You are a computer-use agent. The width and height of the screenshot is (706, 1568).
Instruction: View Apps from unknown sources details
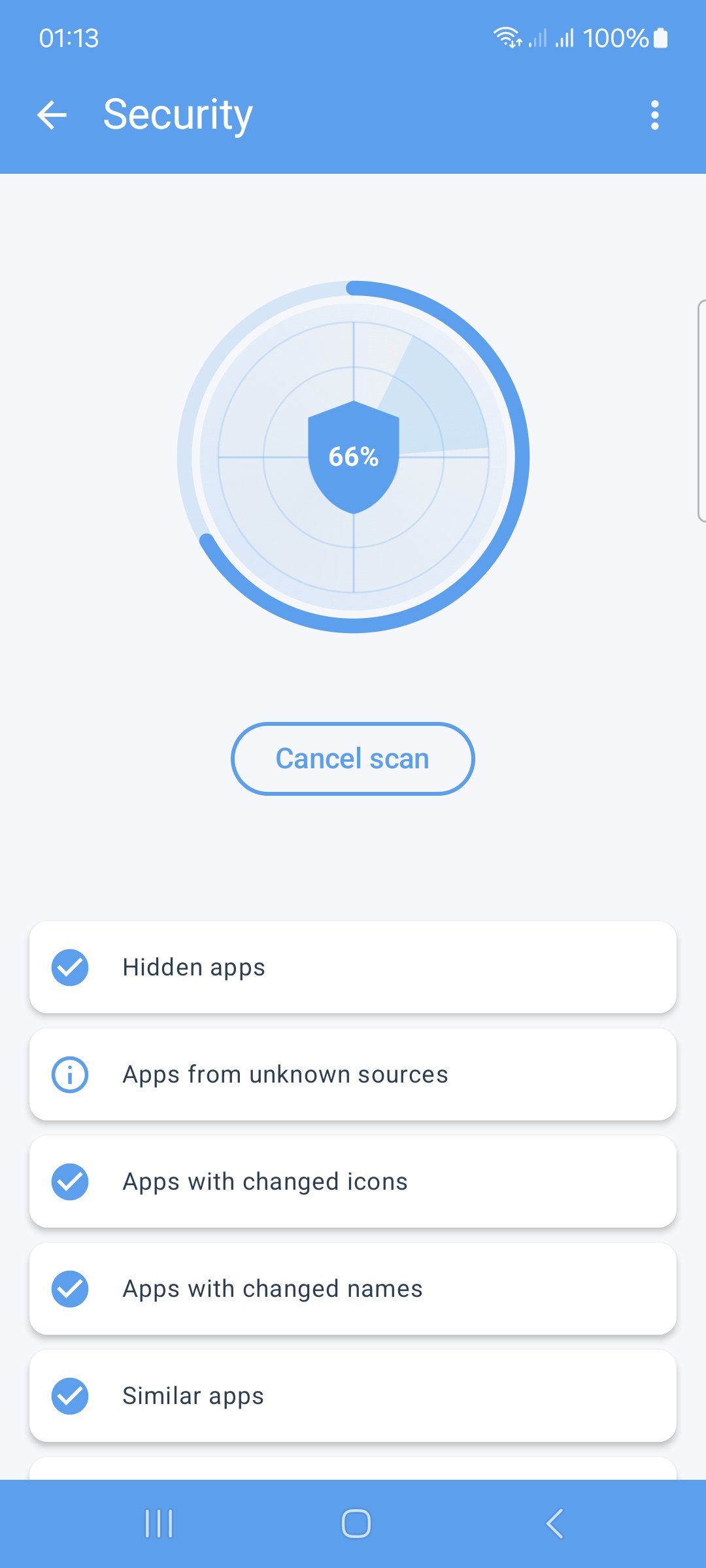click(353, 1074)
